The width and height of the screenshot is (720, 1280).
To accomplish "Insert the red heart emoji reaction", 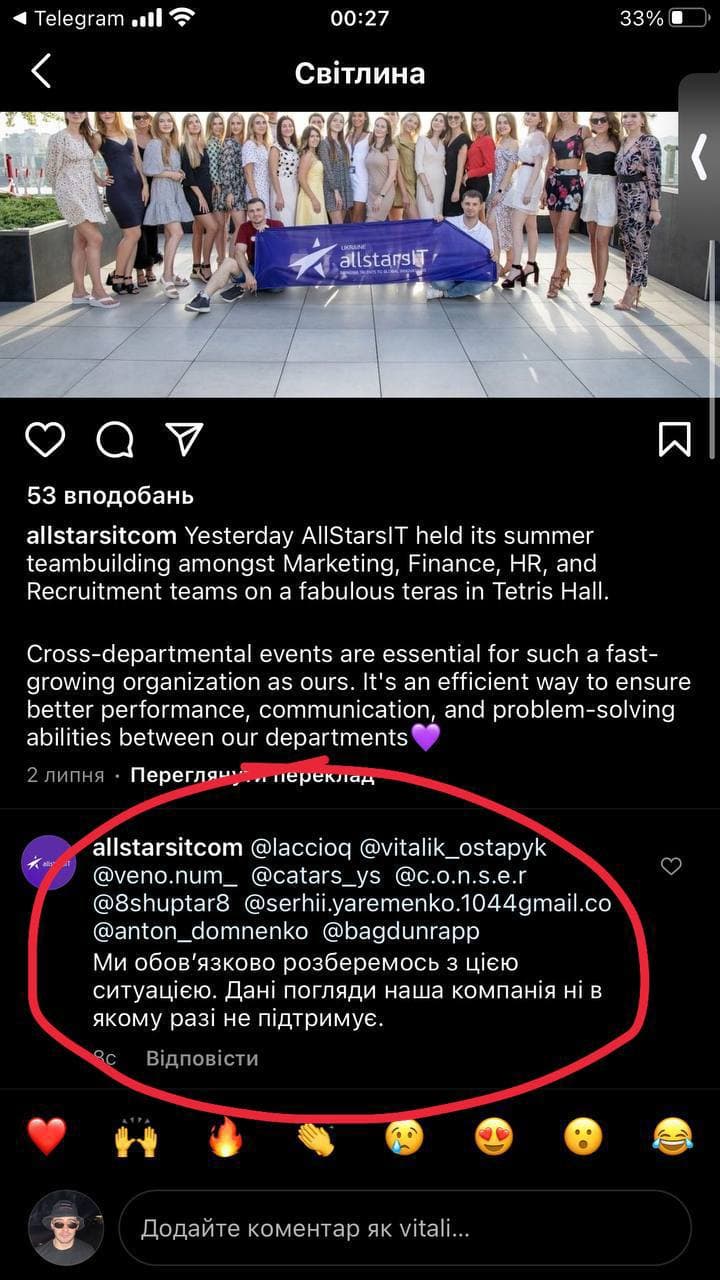I will (x=46, y=1137).
